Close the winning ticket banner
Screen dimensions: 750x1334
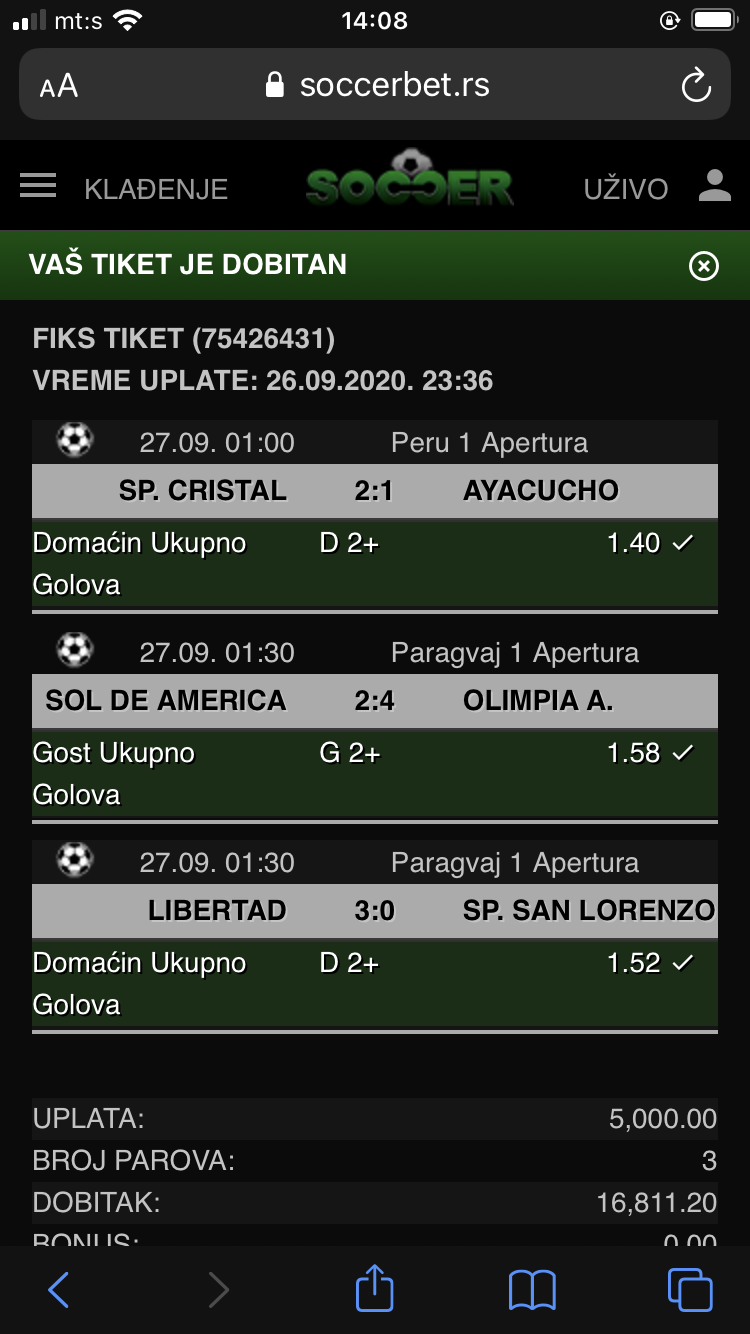704,265
